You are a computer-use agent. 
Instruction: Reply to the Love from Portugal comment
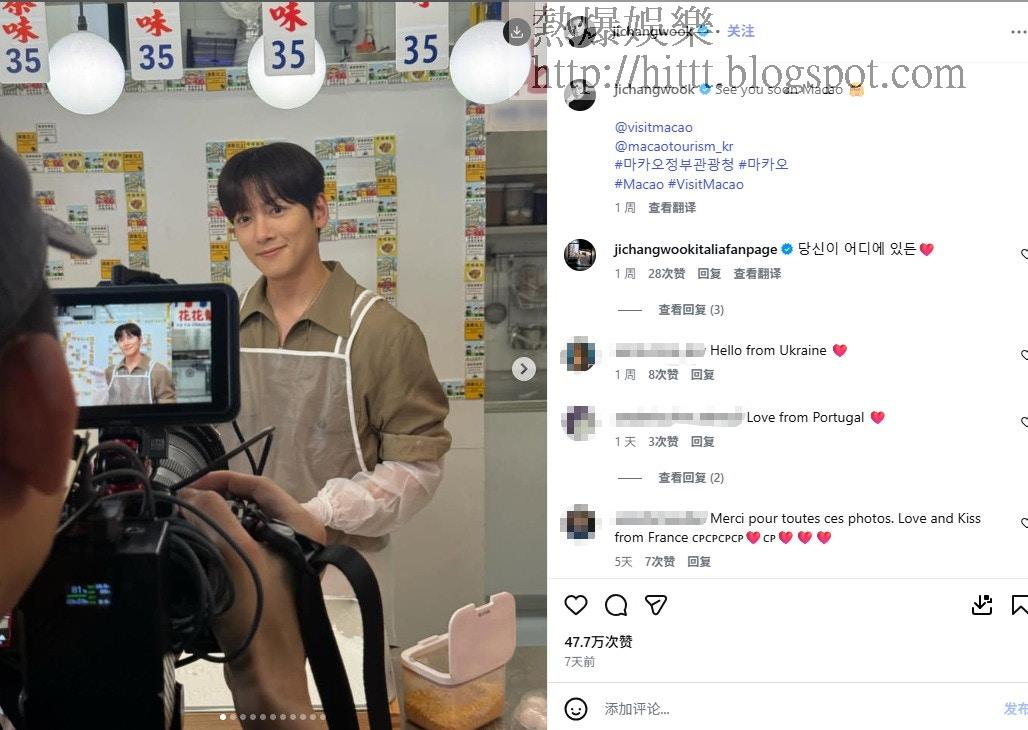coord(702,442)
